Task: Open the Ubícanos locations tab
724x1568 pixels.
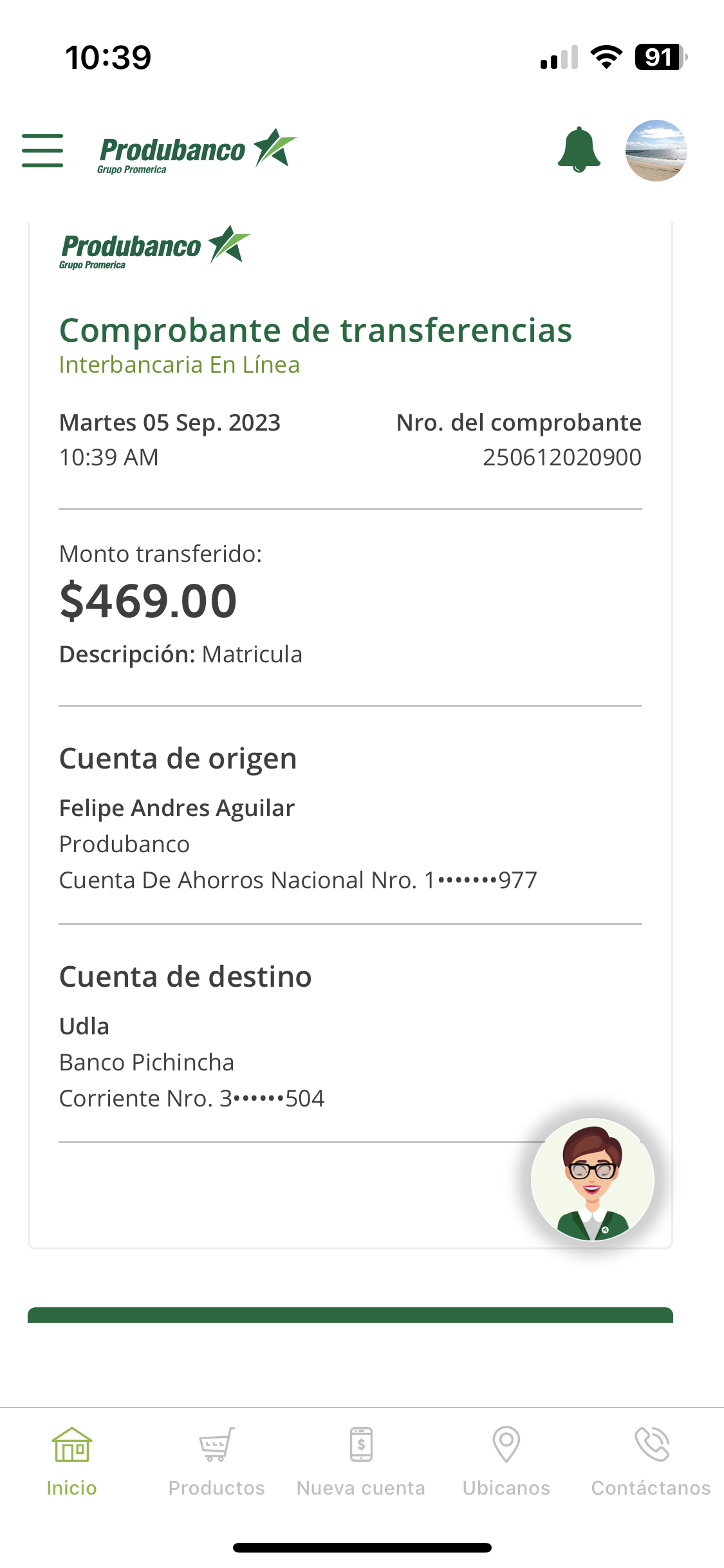Action: click(x=506, y=1461)
